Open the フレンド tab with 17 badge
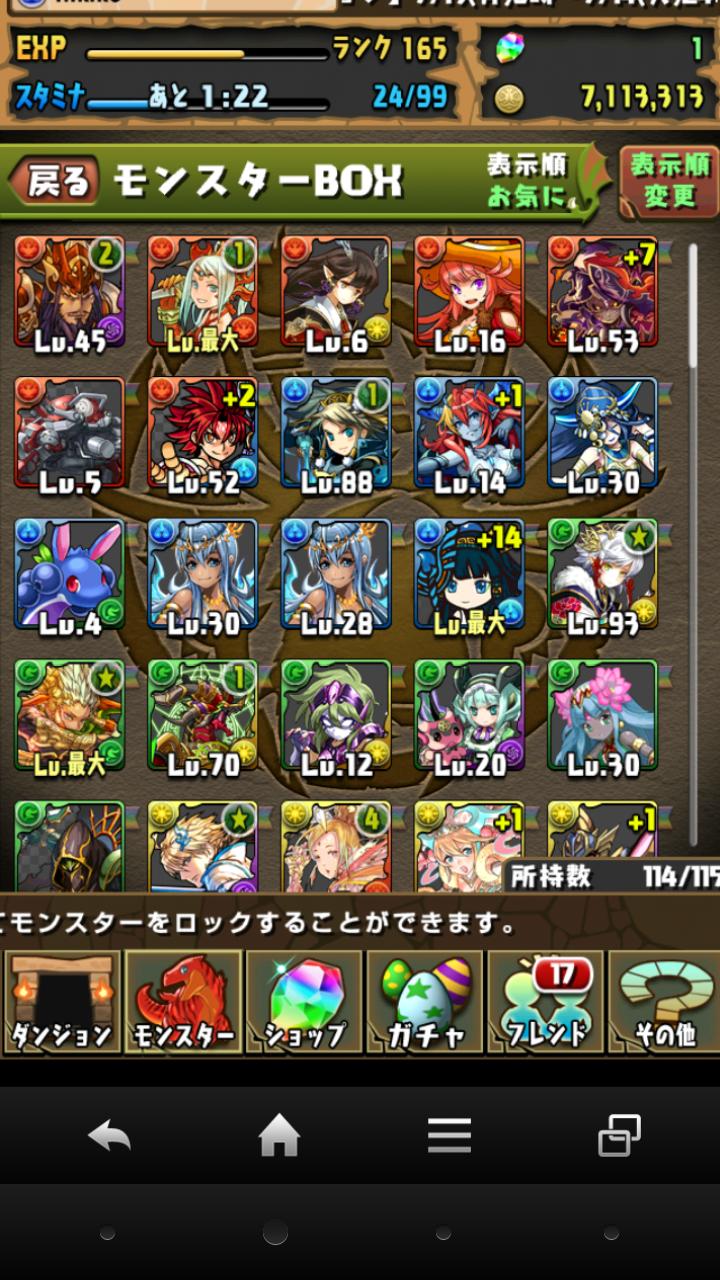This screenshot has width=720, height=1280. 546,1001
